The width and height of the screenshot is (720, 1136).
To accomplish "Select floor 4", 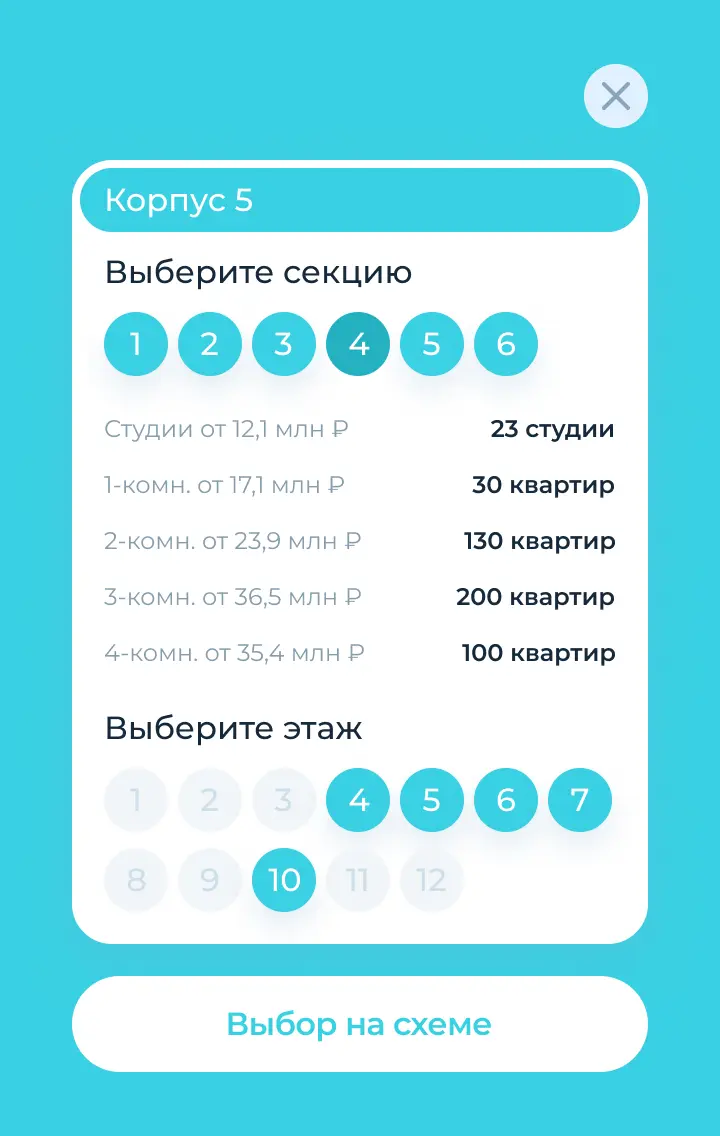I will pos(358,800).
